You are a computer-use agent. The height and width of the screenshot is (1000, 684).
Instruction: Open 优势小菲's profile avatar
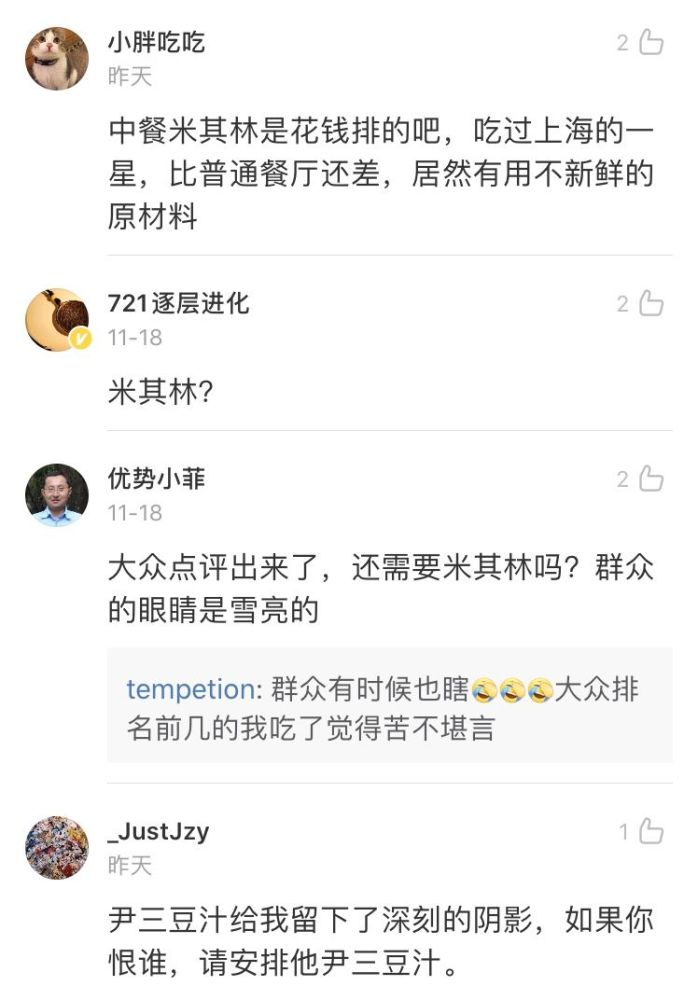coord(57,495)
